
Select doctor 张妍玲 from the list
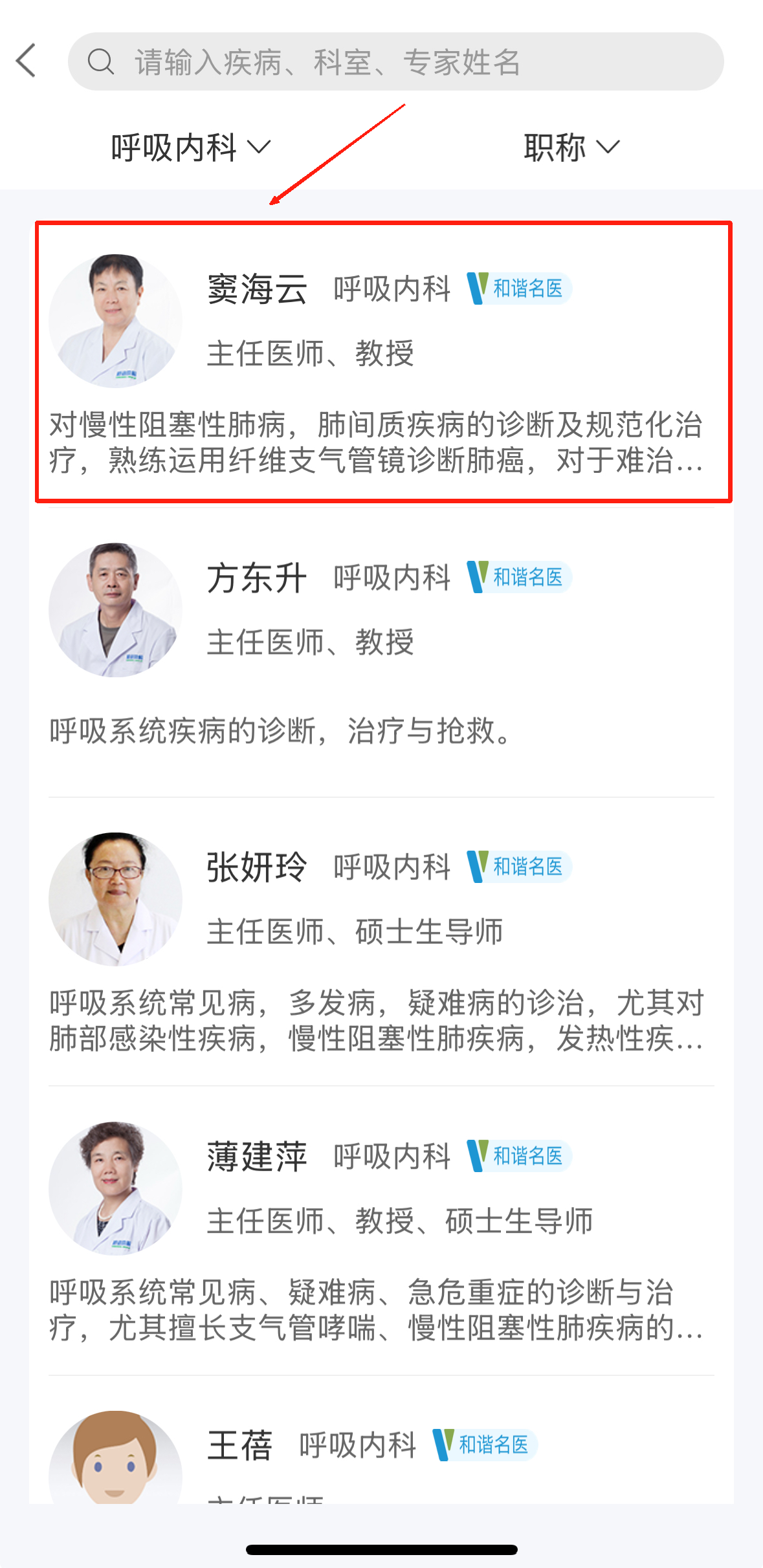(382, 941)
